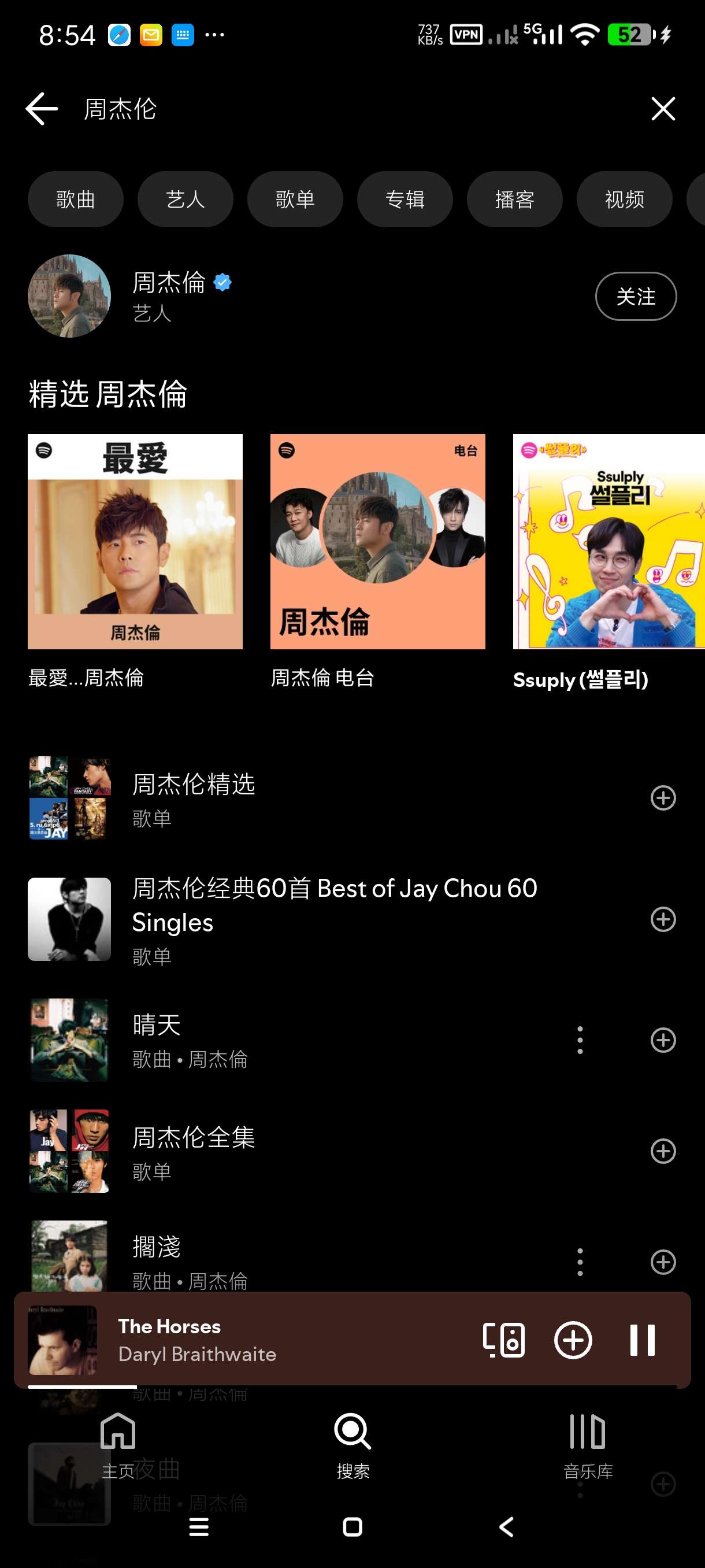Save The Horses to liked songs
Screen dimensions: 705x1568
click(x=573, y=1340)
